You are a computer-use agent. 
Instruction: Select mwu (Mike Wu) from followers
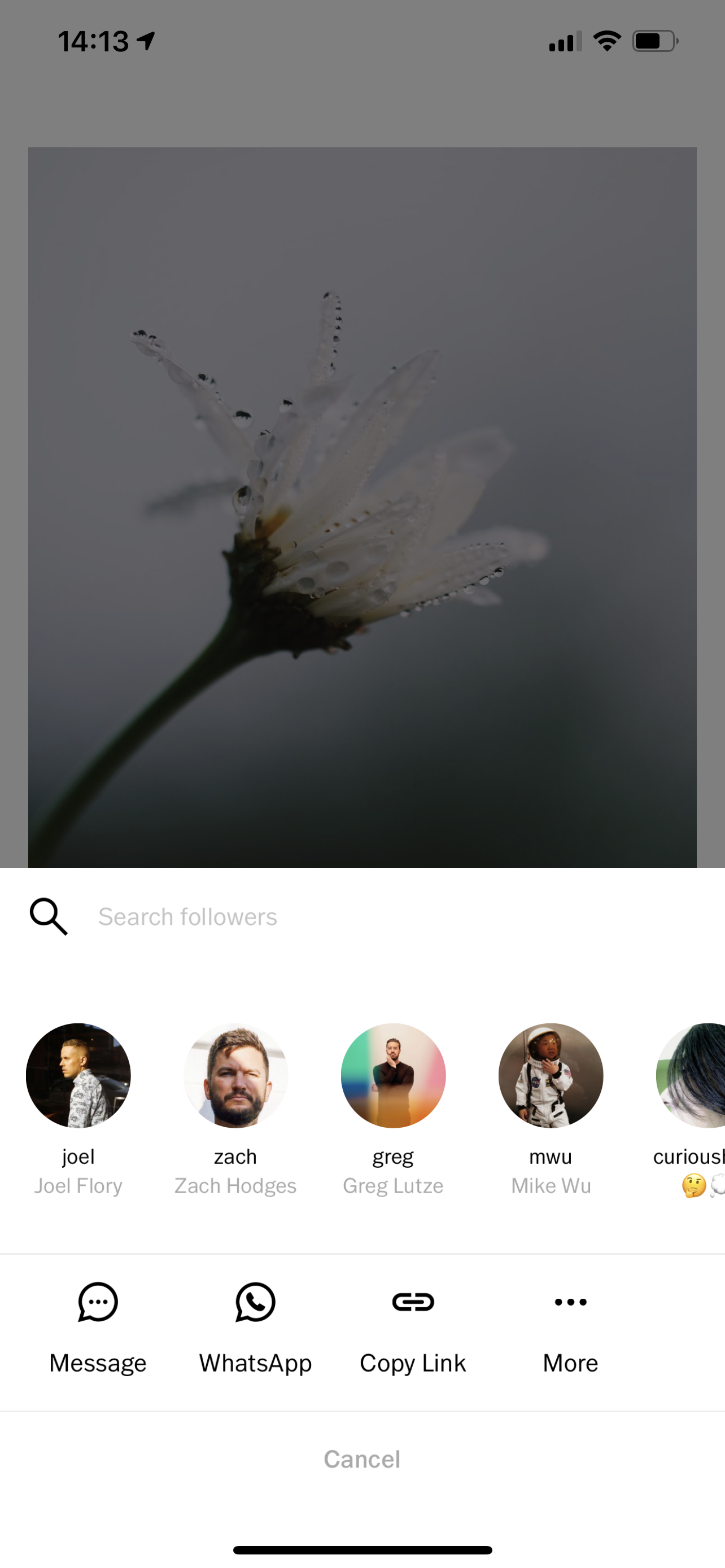click(x=551, y=1109)
